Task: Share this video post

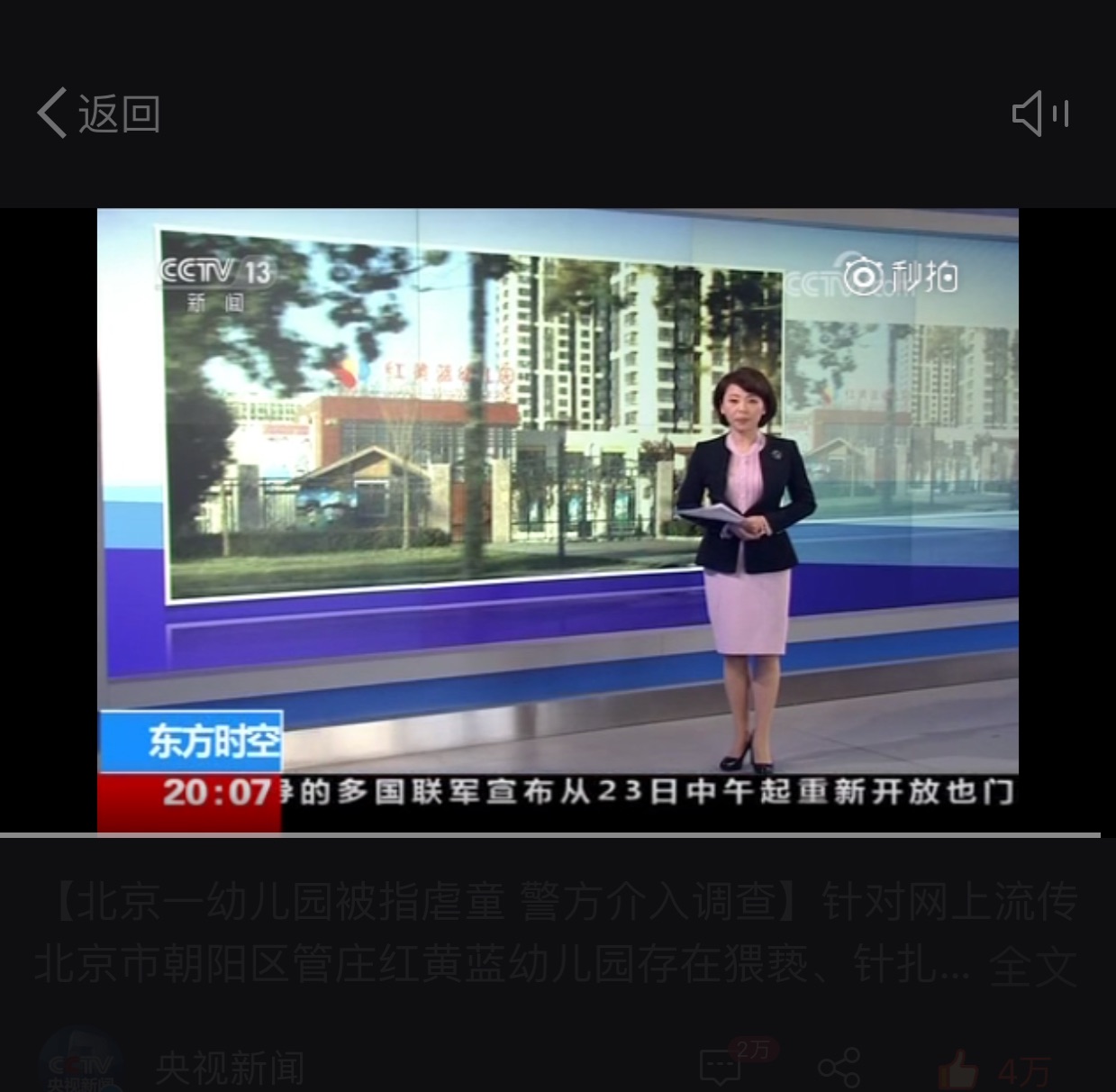Action: [839, 1069]
